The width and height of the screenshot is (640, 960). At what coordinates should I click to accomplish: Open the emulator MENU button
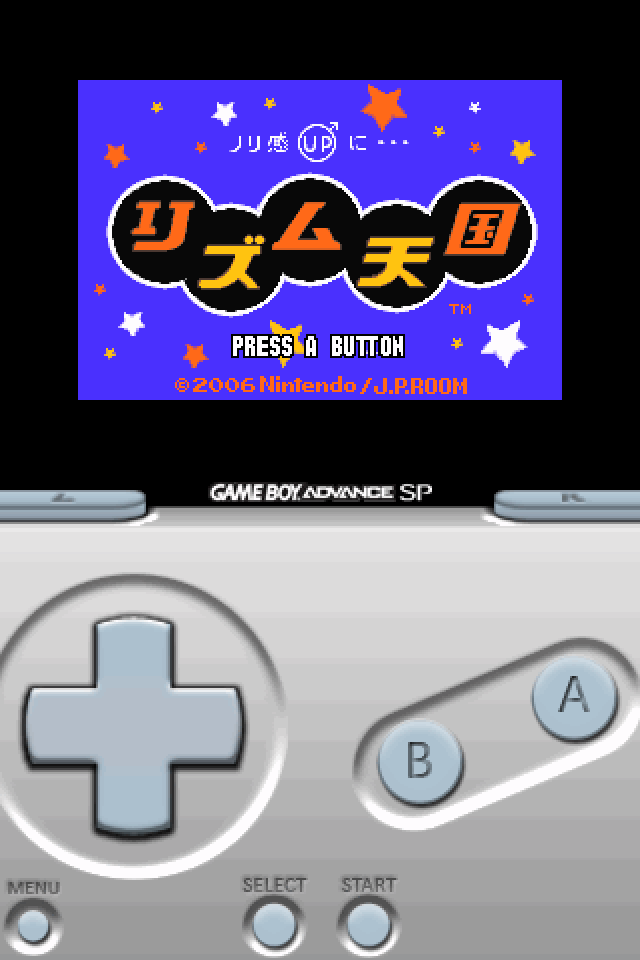[33, 926]
